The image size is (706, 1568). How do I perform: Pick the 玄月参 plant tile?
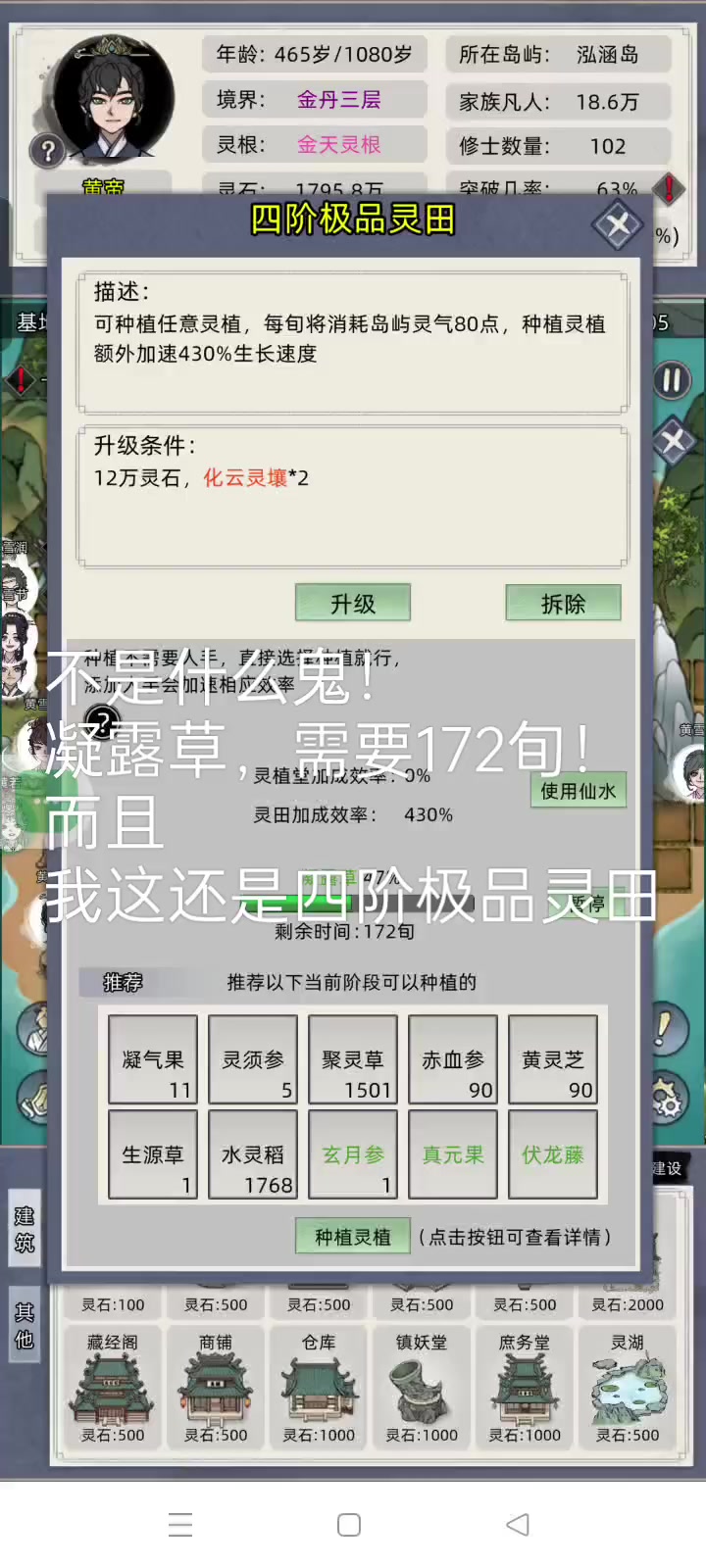coord(353,1154)
